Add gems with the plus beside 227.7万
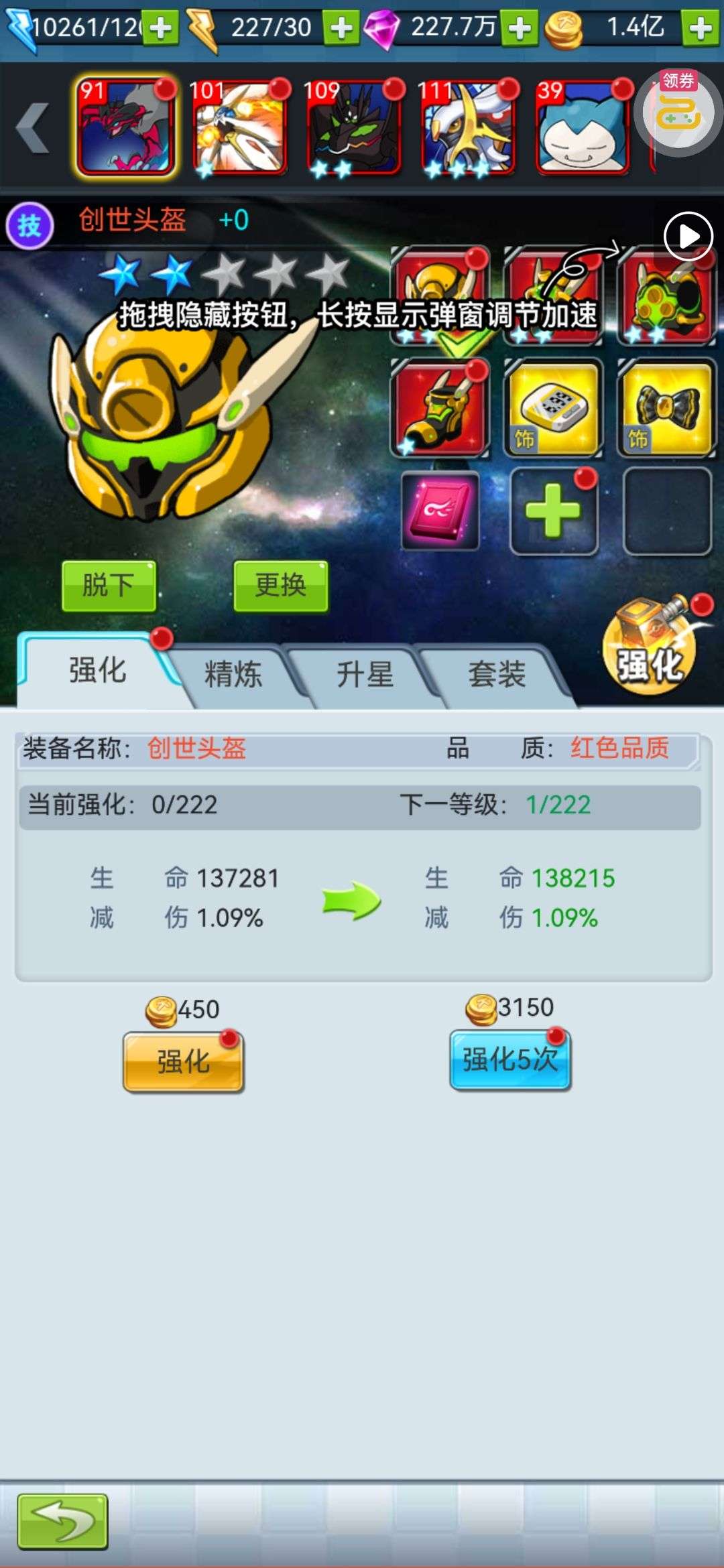Viewport: 724px width, 1568px height. [x=520, y=28]
